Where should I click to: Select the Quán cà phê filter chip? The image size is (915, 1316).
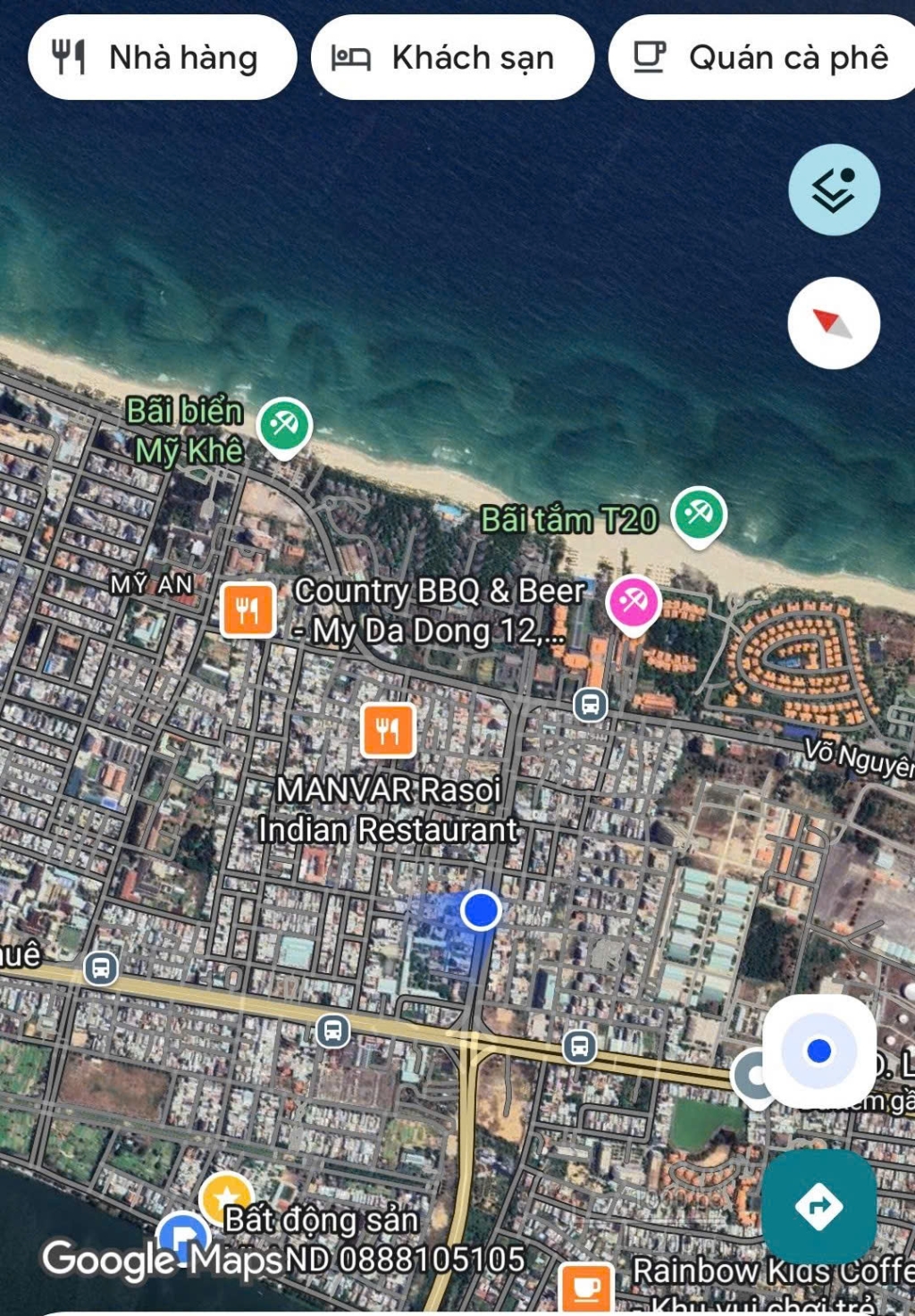coord(762,58)
